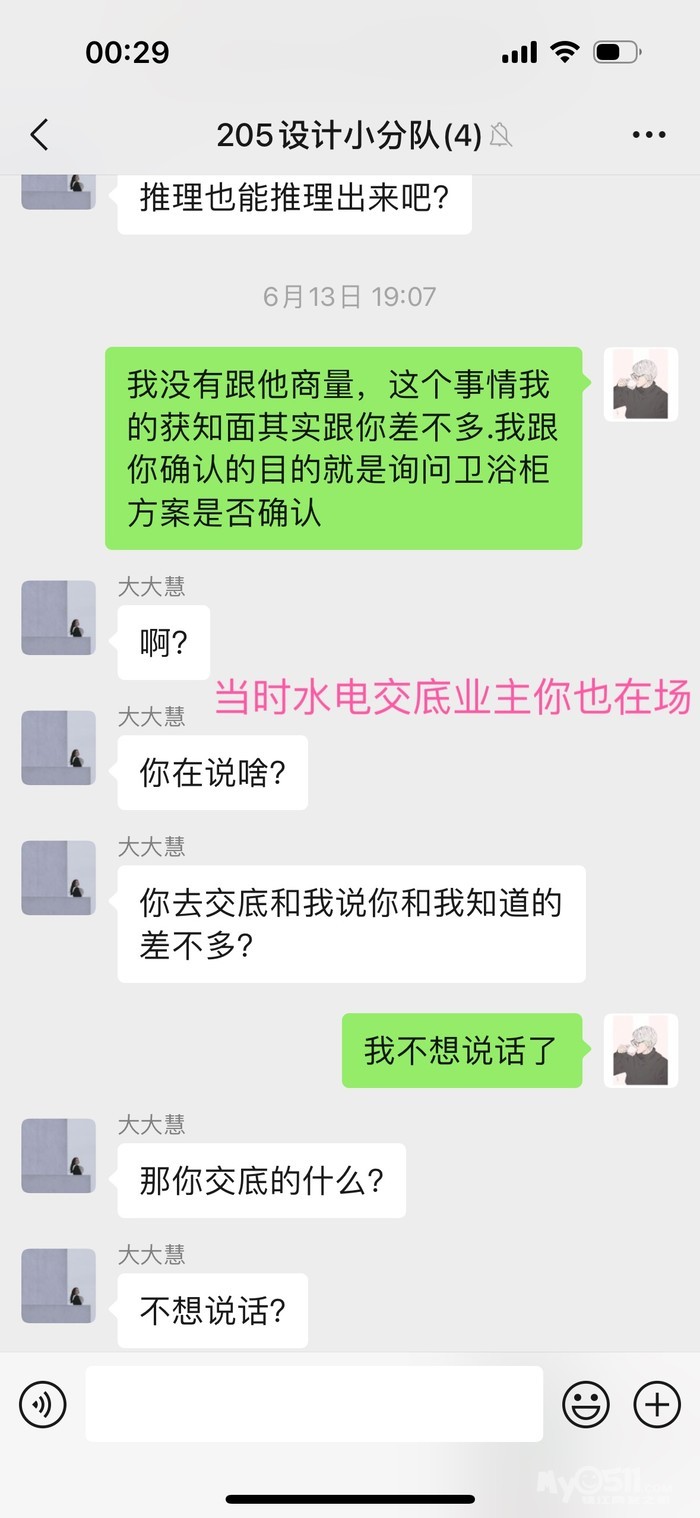The width and height of the screenshot is (700, 1518).
Task: Open the group chat's three-dot menu
Action: point(649,135)
